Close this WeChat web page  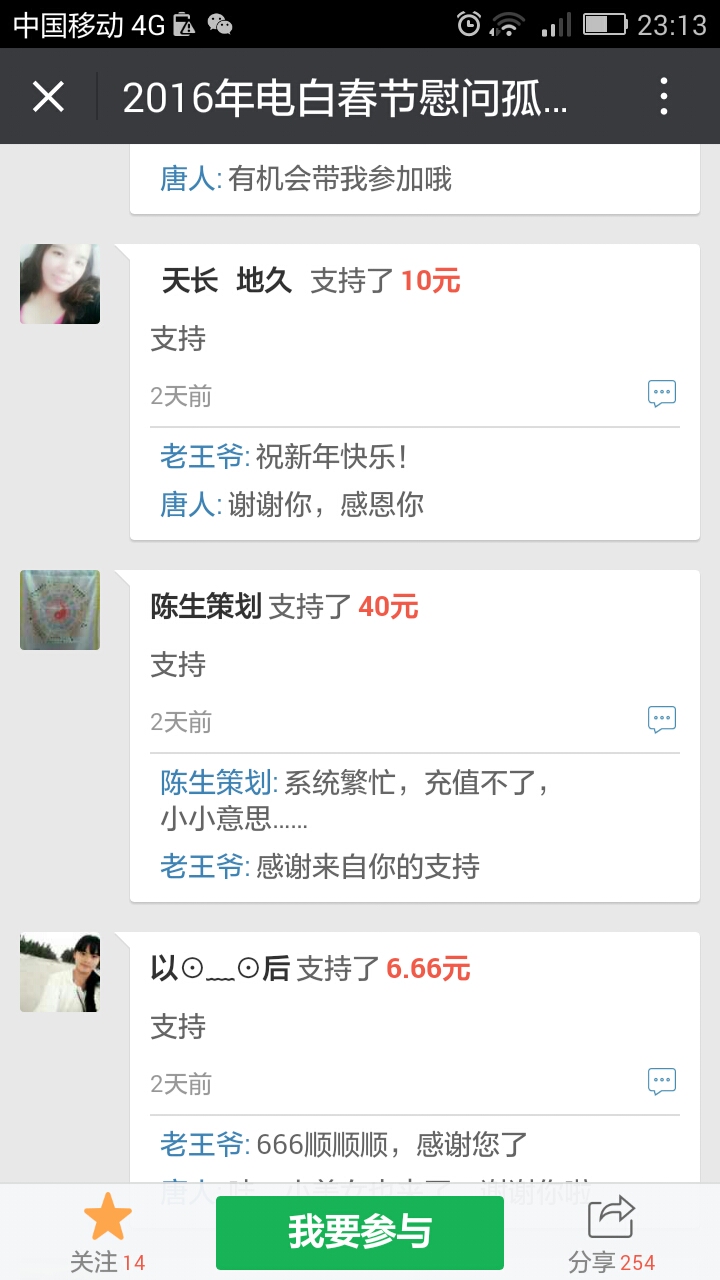pyautogui.click(x=48, y=97)
